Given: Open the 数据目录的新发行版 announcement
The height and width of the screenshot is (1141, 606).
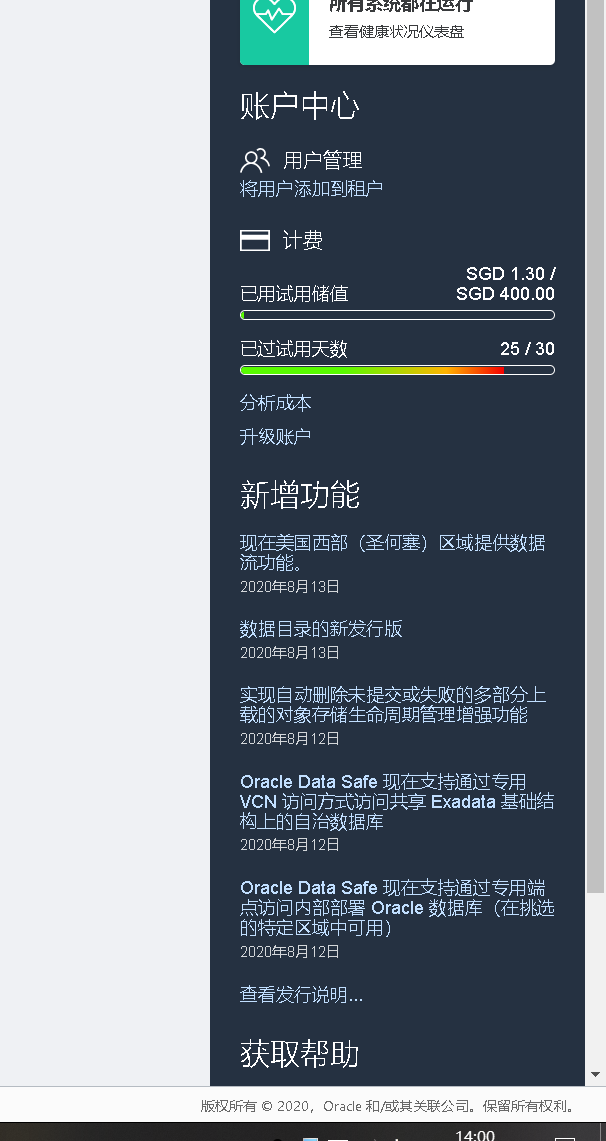Looking at the screenshot, I should (321, 629).
